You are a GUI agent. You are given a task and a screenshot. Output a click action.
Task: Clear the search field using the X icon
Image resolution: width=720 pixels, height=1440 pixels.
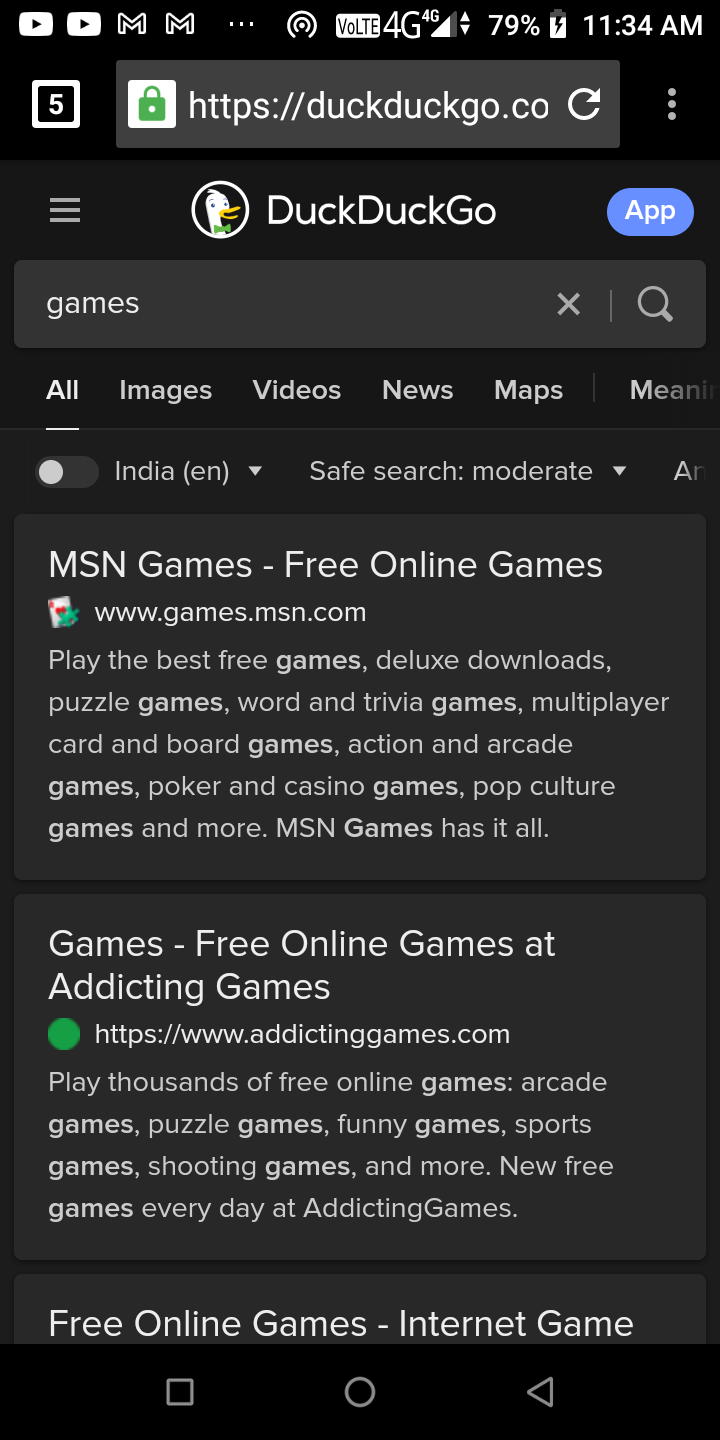(x=568, y=303)
